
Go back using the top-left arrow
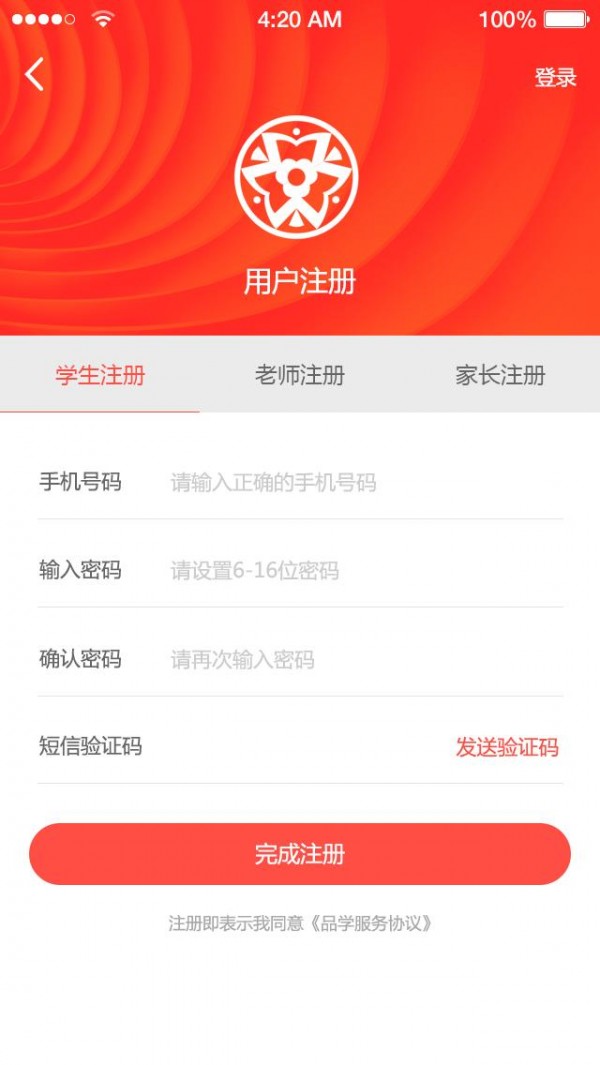35,75
